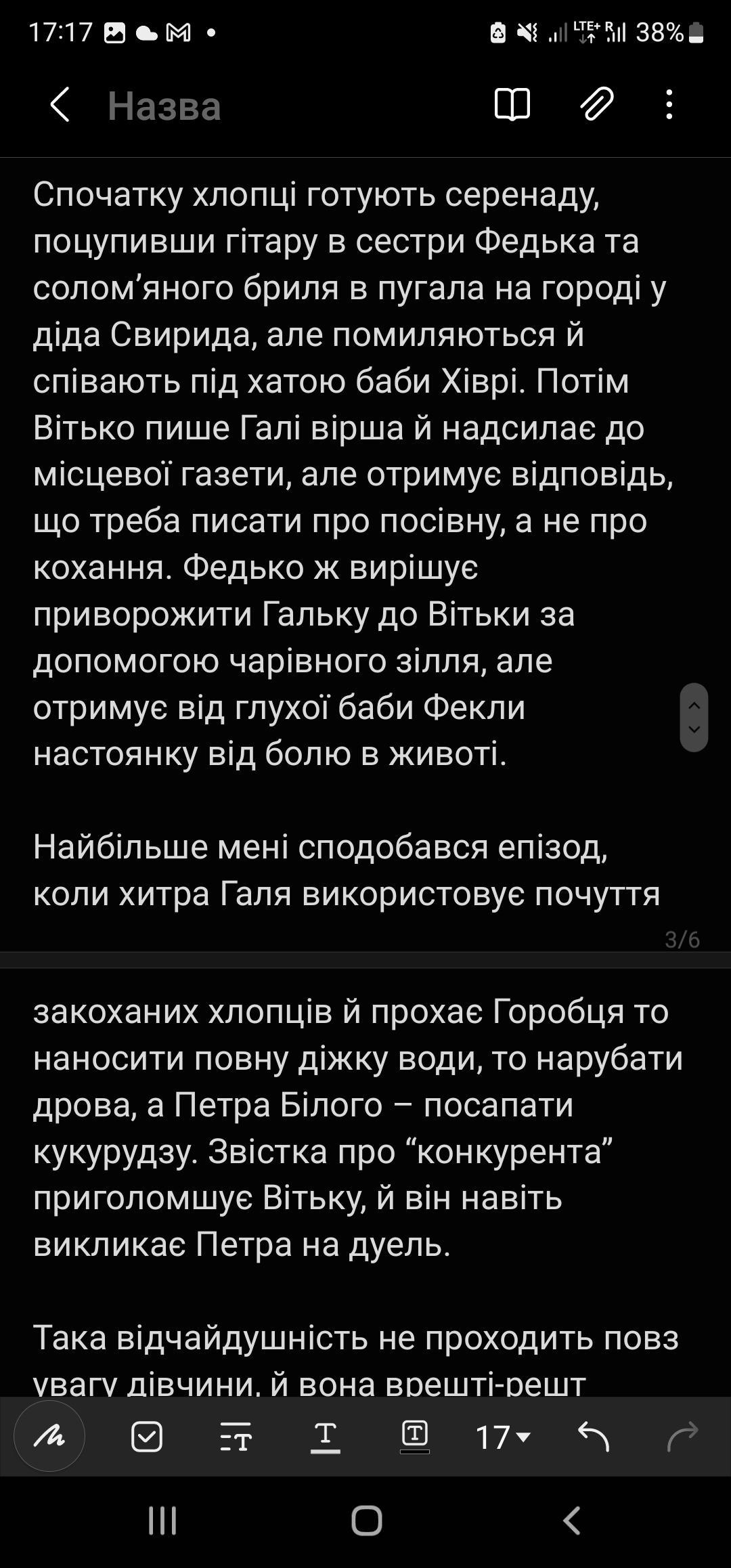Switch to reading mode book icon
731x1568 pixels.
point(512,104)
